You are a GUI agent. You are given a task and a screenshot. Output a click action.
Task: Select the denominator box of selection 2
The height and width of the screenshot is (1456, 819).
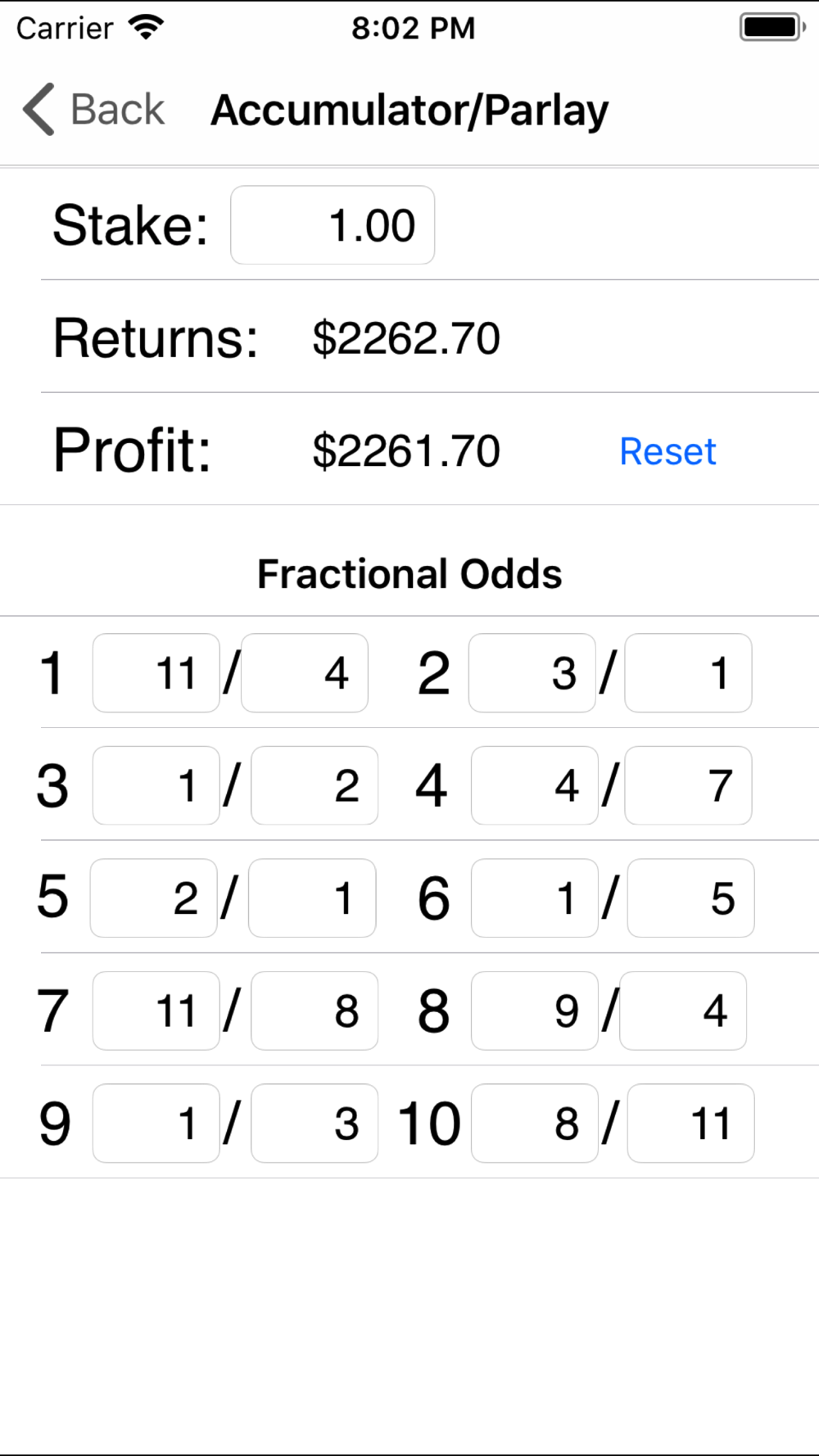click(688, 673)
